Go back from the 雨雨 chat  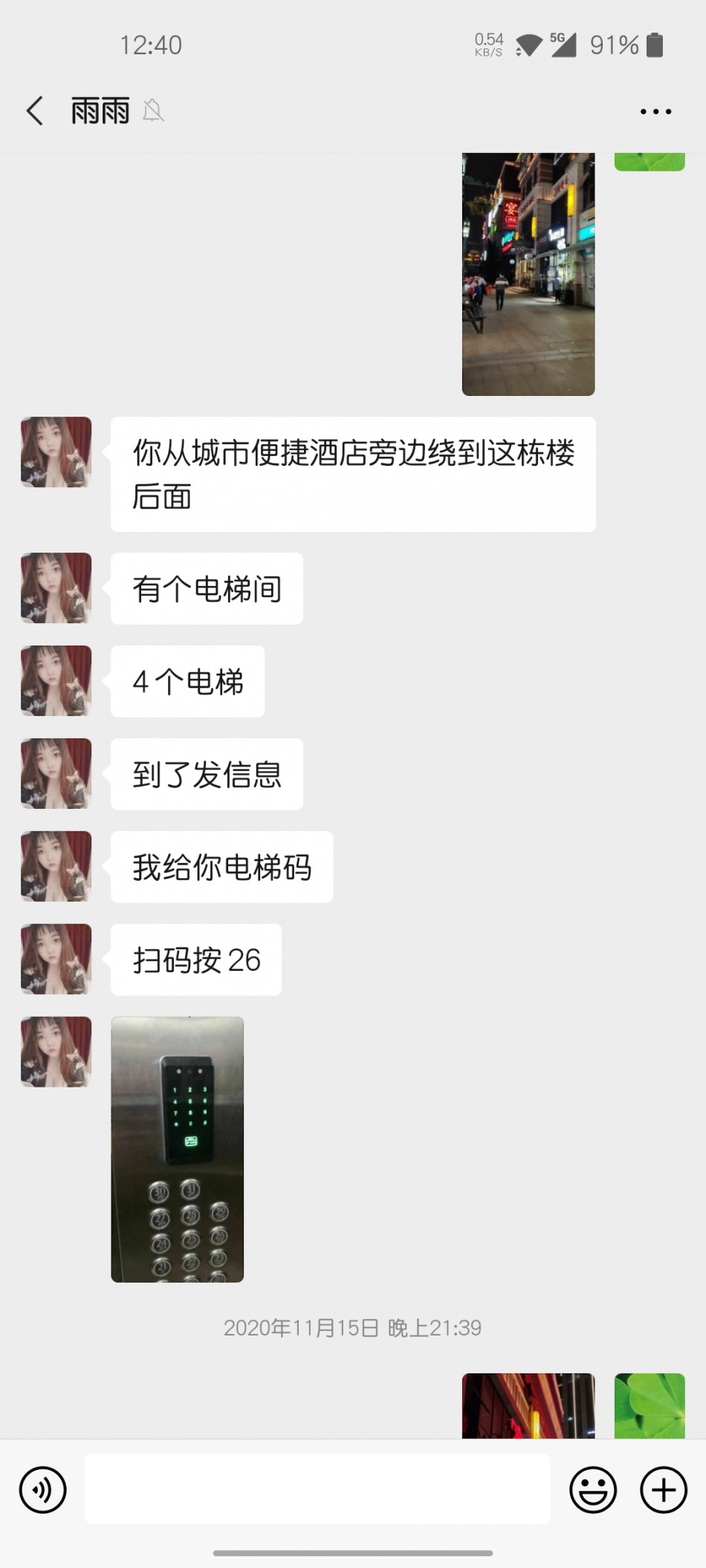[35, 111]
